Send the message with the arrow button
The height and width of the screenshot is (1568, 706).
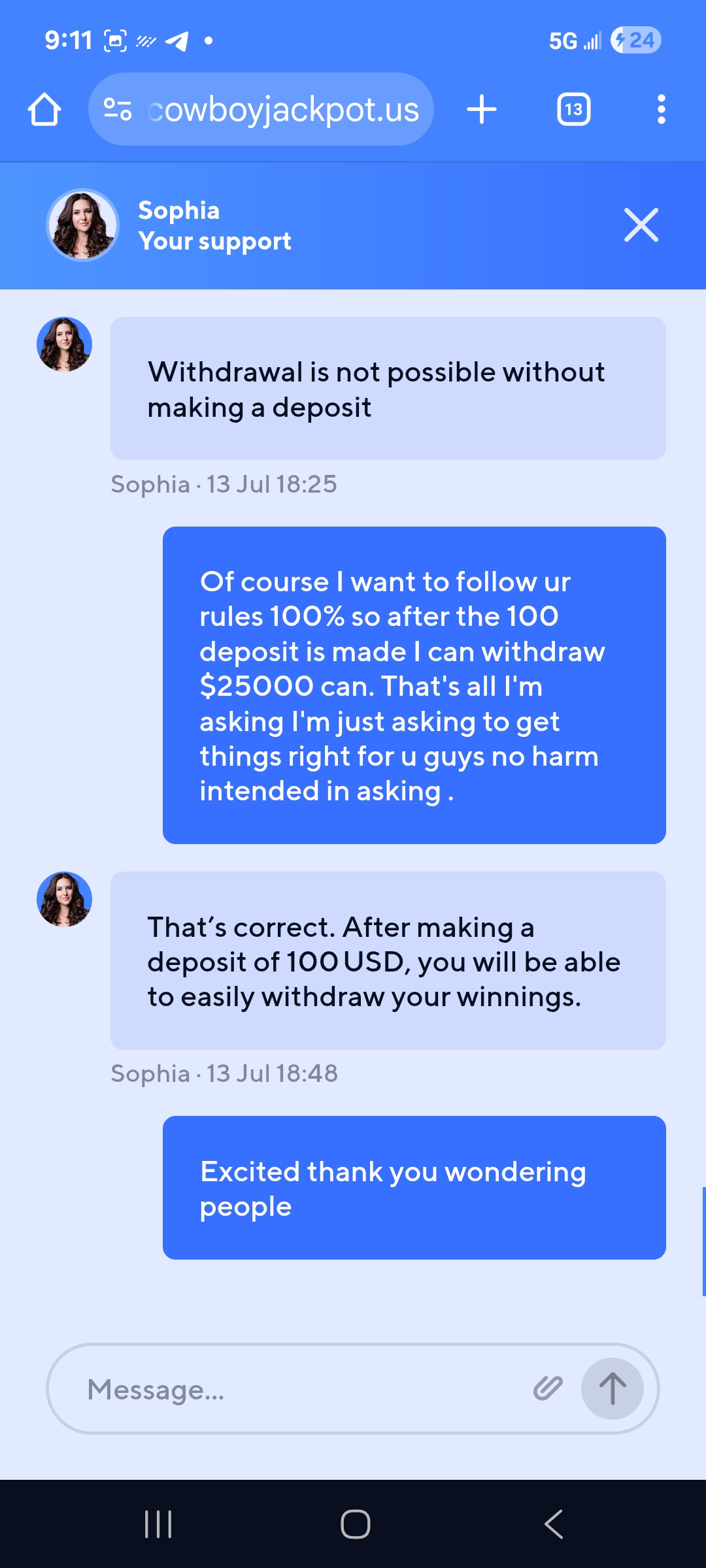tap(612, 1388)
